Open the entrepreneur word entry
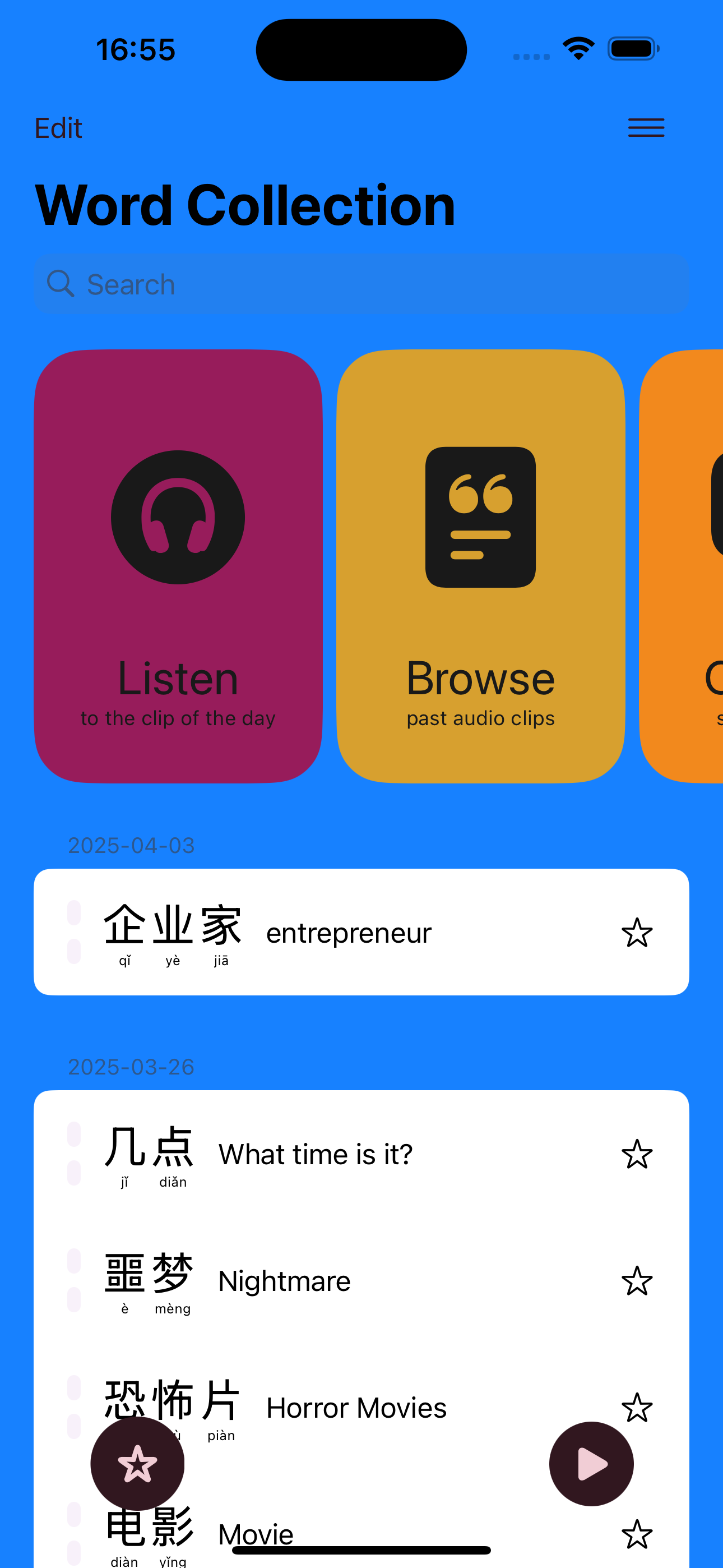 (x=347, y=933)
